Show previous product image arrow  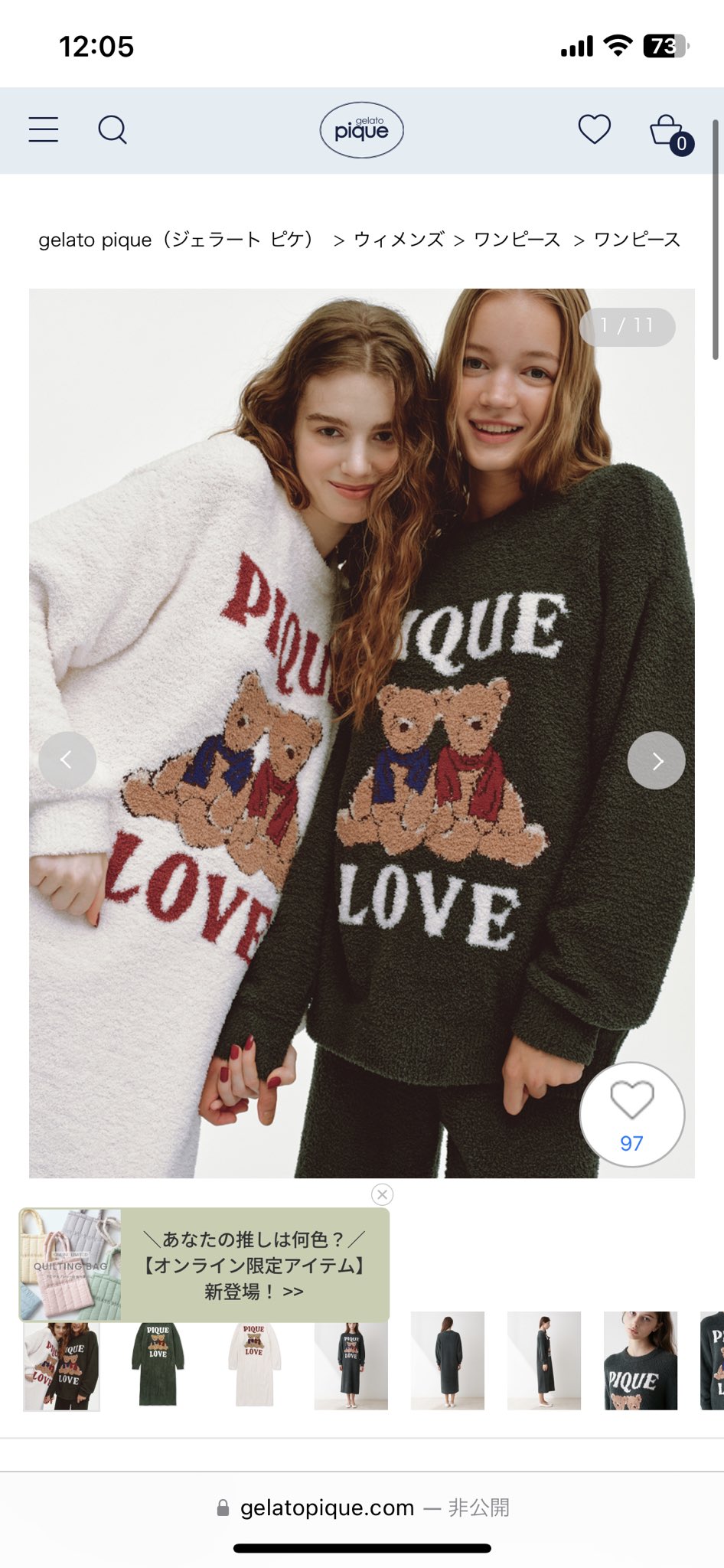tap(67, 760)
